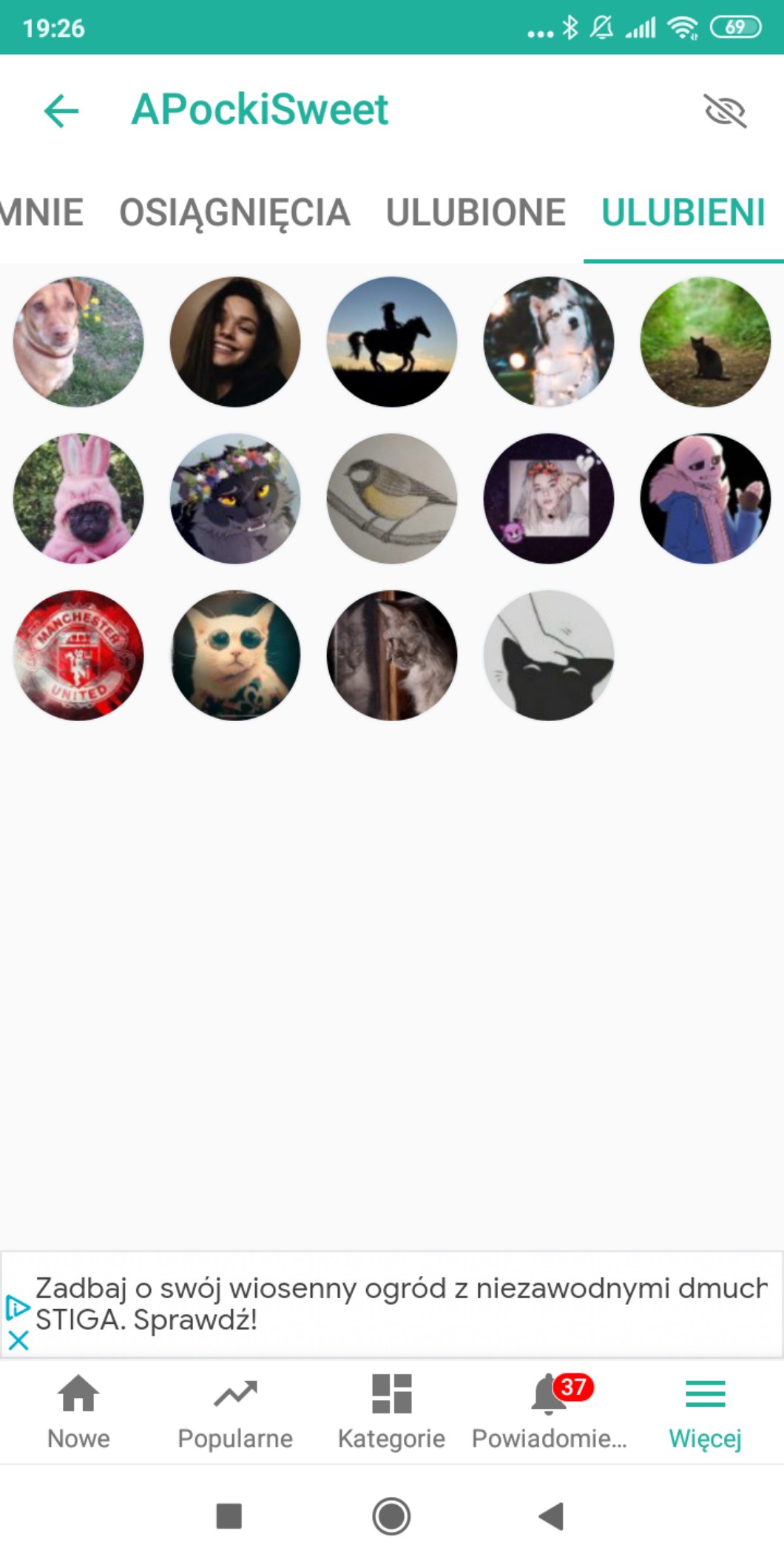784x1568 pixels.
Task: Open the horse rider silhouette avatar
Action: coord(392,342)
